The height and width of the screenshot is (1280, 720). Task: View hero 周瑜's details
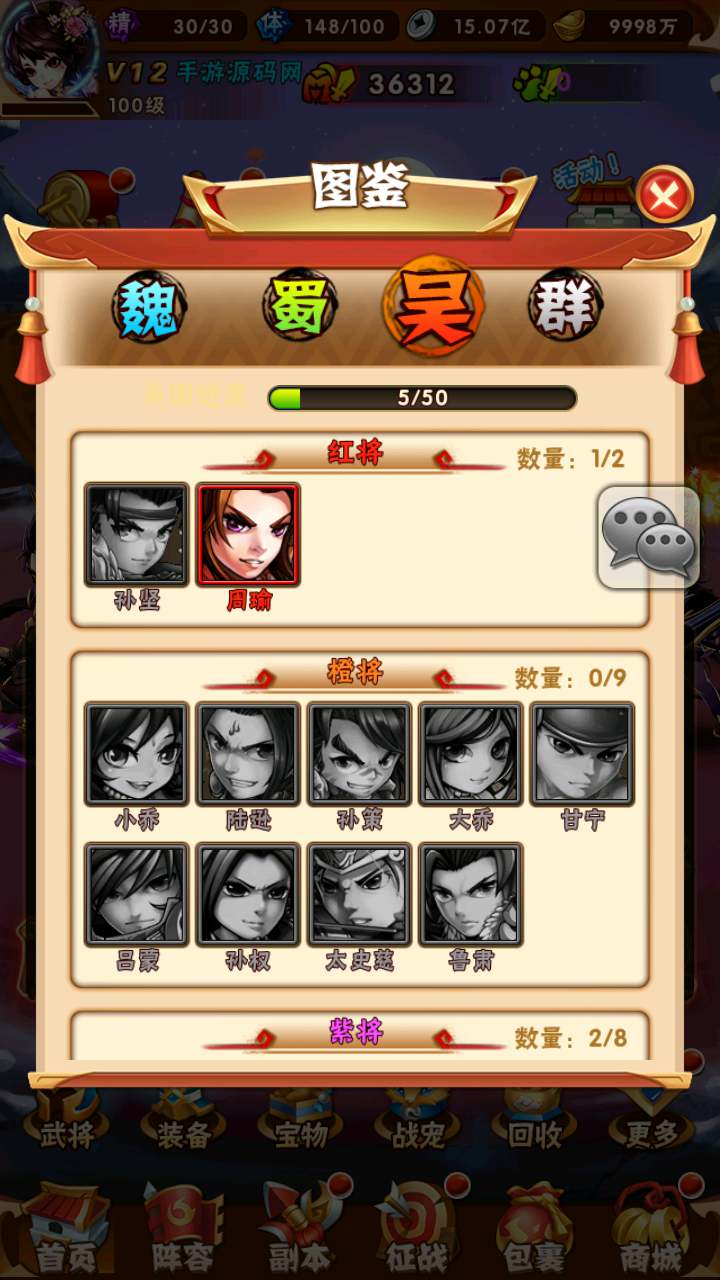pos(248,535)
